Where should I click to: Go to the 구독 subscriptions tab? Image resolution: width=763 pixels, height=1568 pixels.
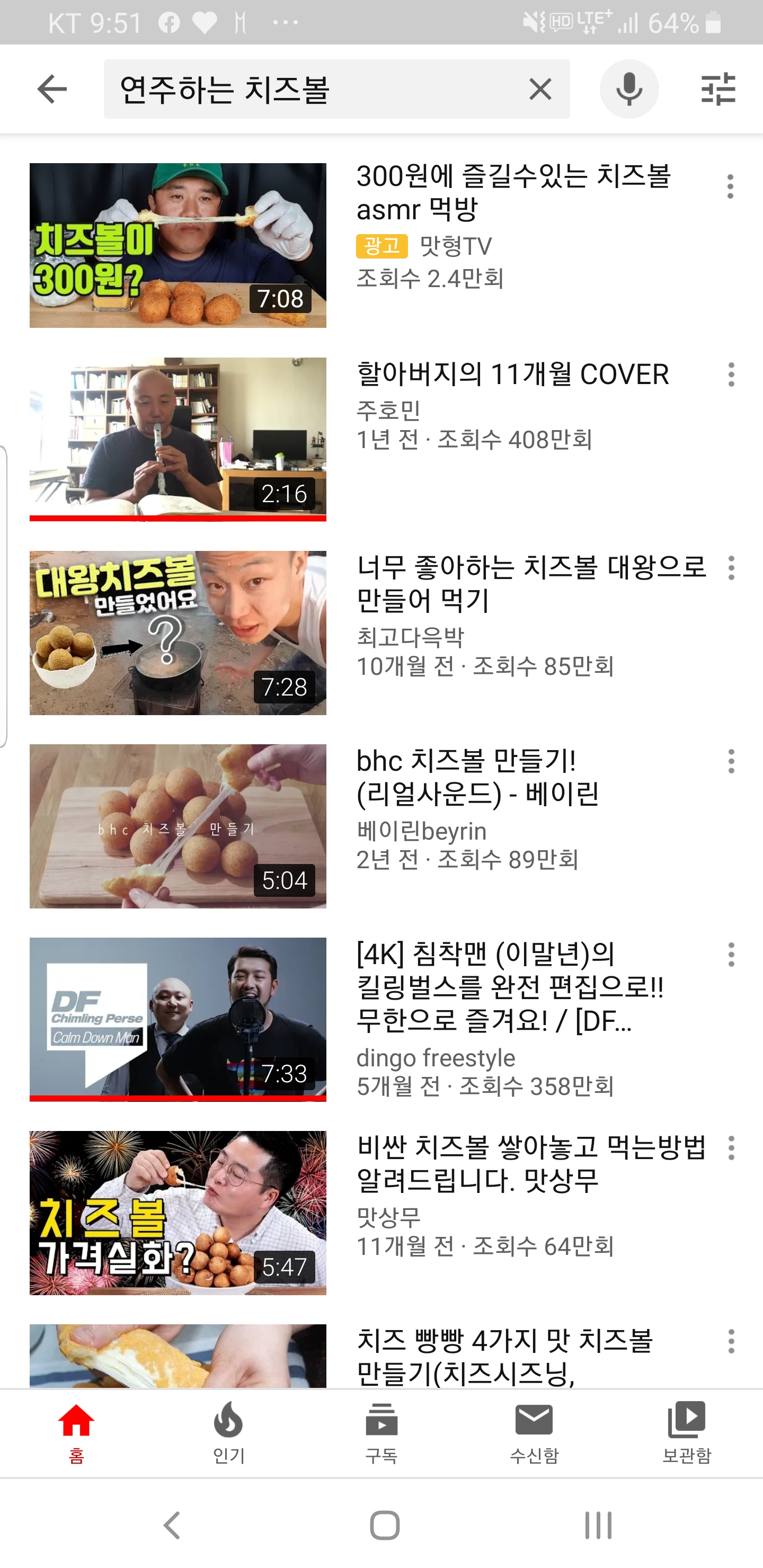(x=381, y=1433)
